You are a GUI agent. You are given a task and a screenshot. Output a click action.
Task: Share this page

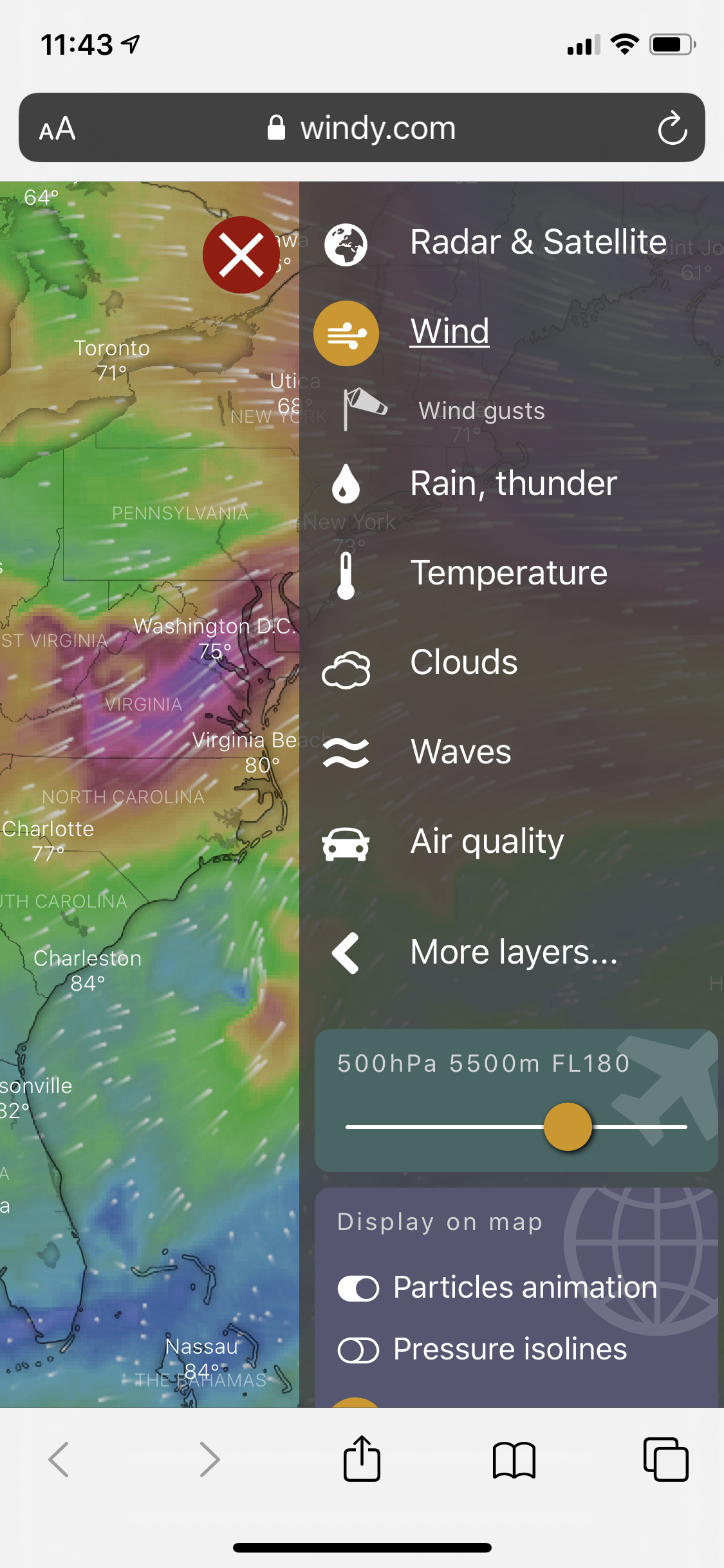coord(362,1459)
